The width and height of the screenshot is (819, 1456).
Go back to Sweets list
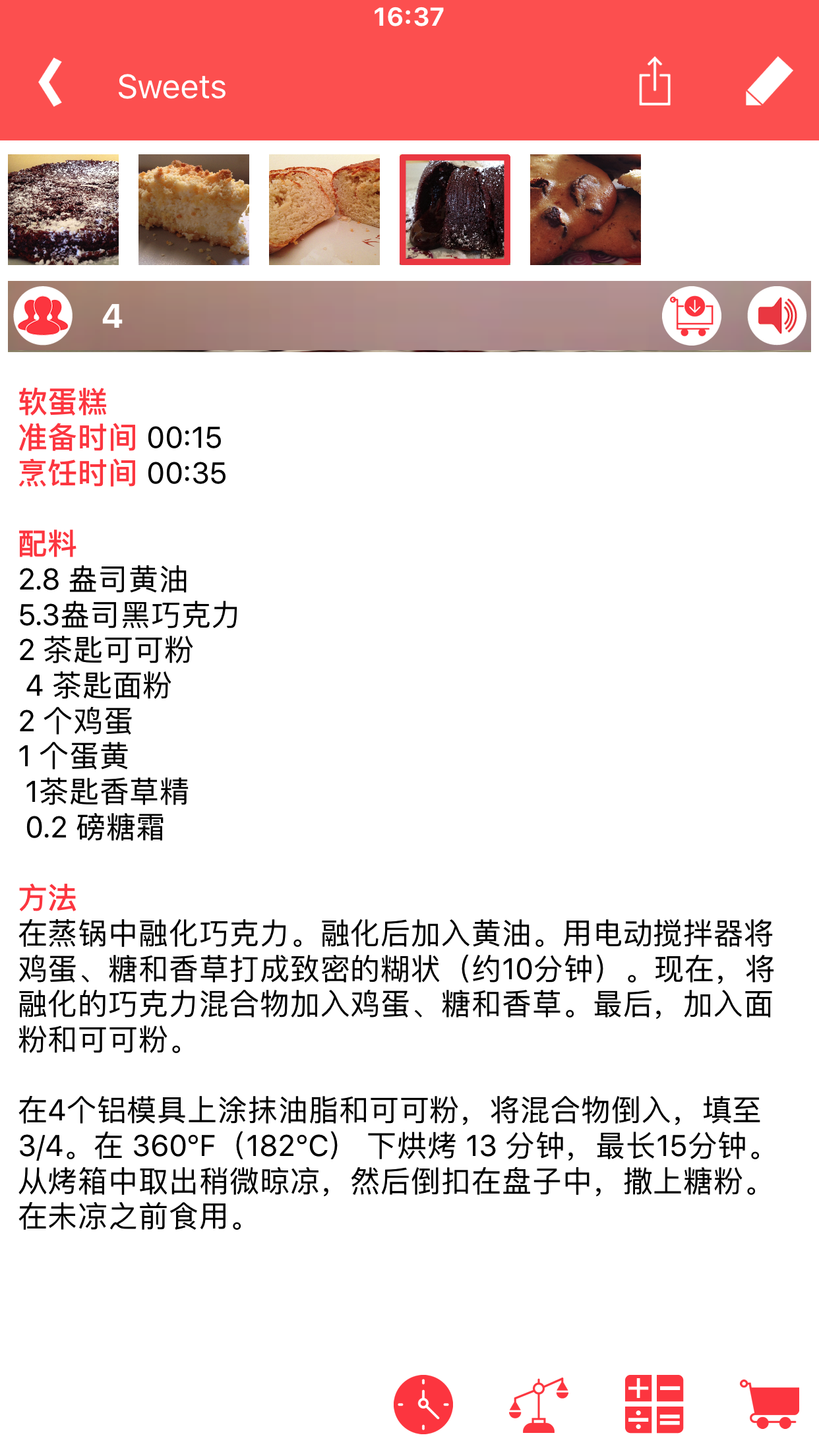[x=51, y=83]
